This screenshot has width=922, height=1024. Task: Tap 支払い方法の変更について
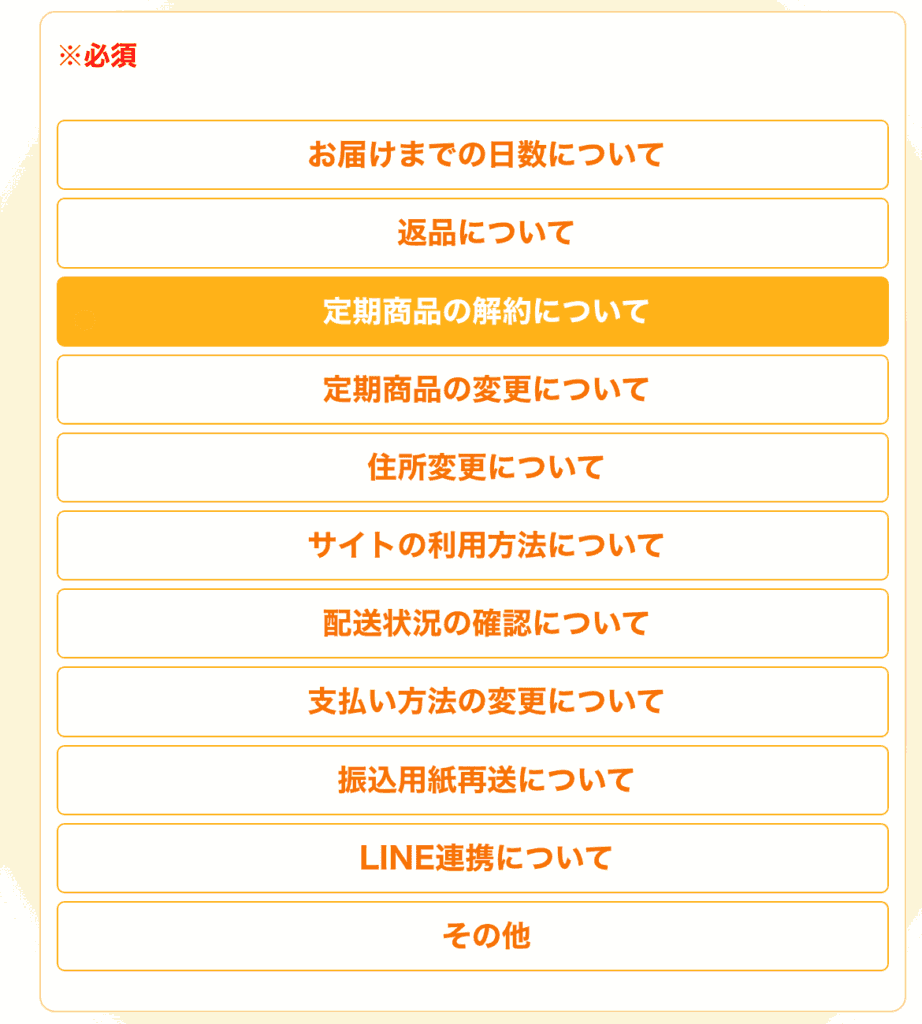pos(473,701)
